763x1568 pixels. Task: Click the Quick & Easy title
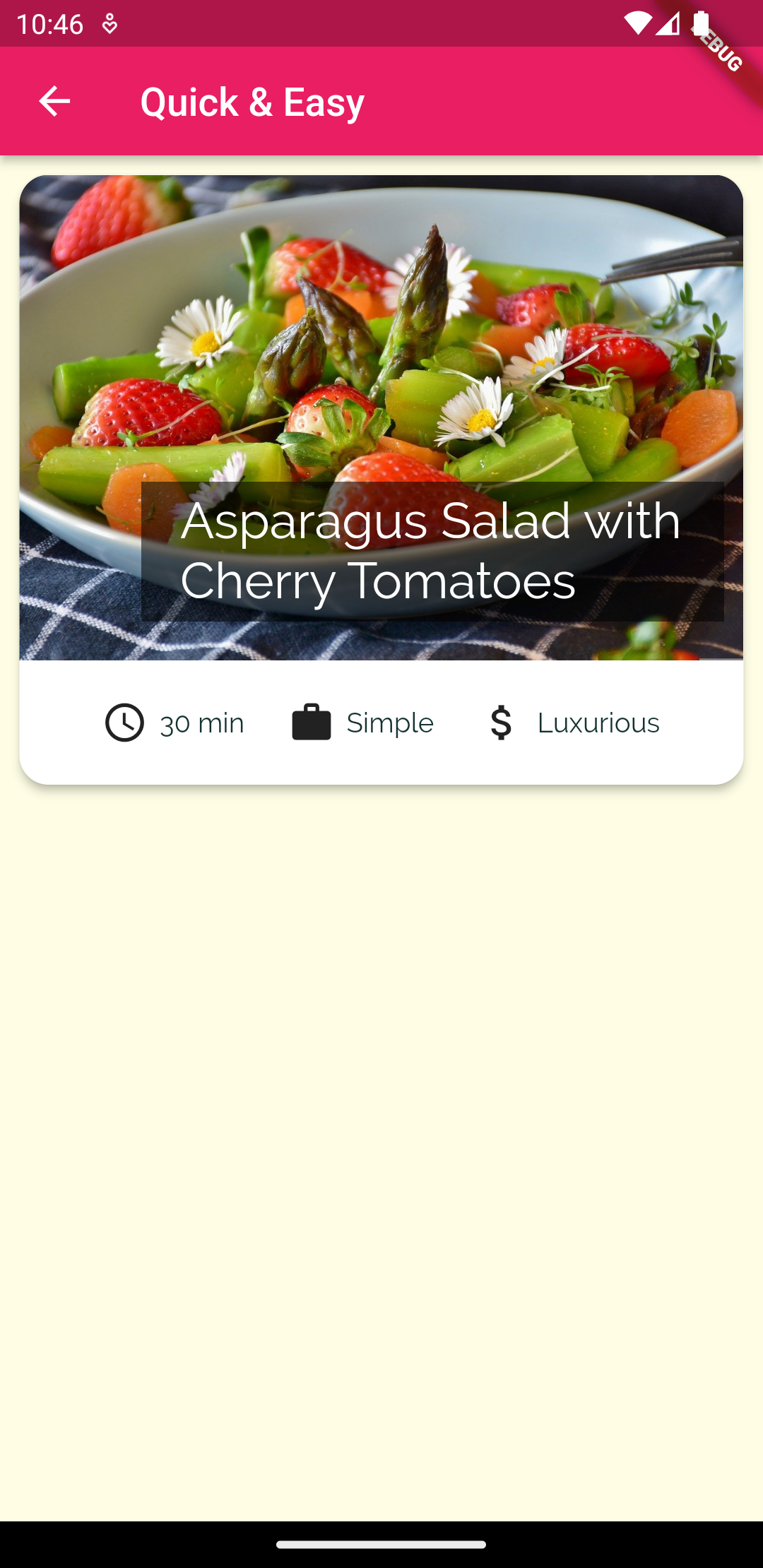[x=252, y=102]
